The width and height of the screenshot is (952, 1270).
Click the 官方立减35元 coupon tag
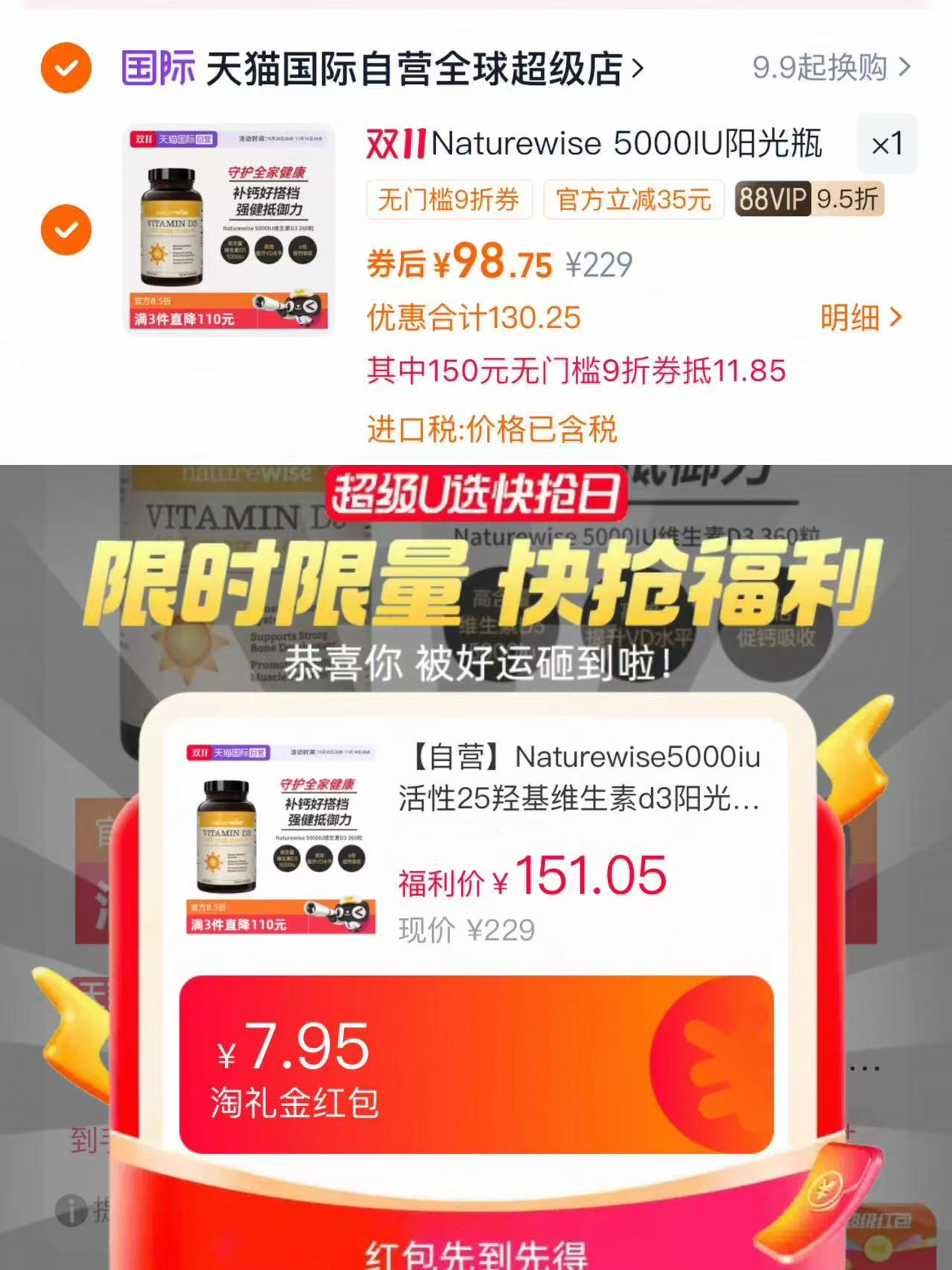[632, 200]
